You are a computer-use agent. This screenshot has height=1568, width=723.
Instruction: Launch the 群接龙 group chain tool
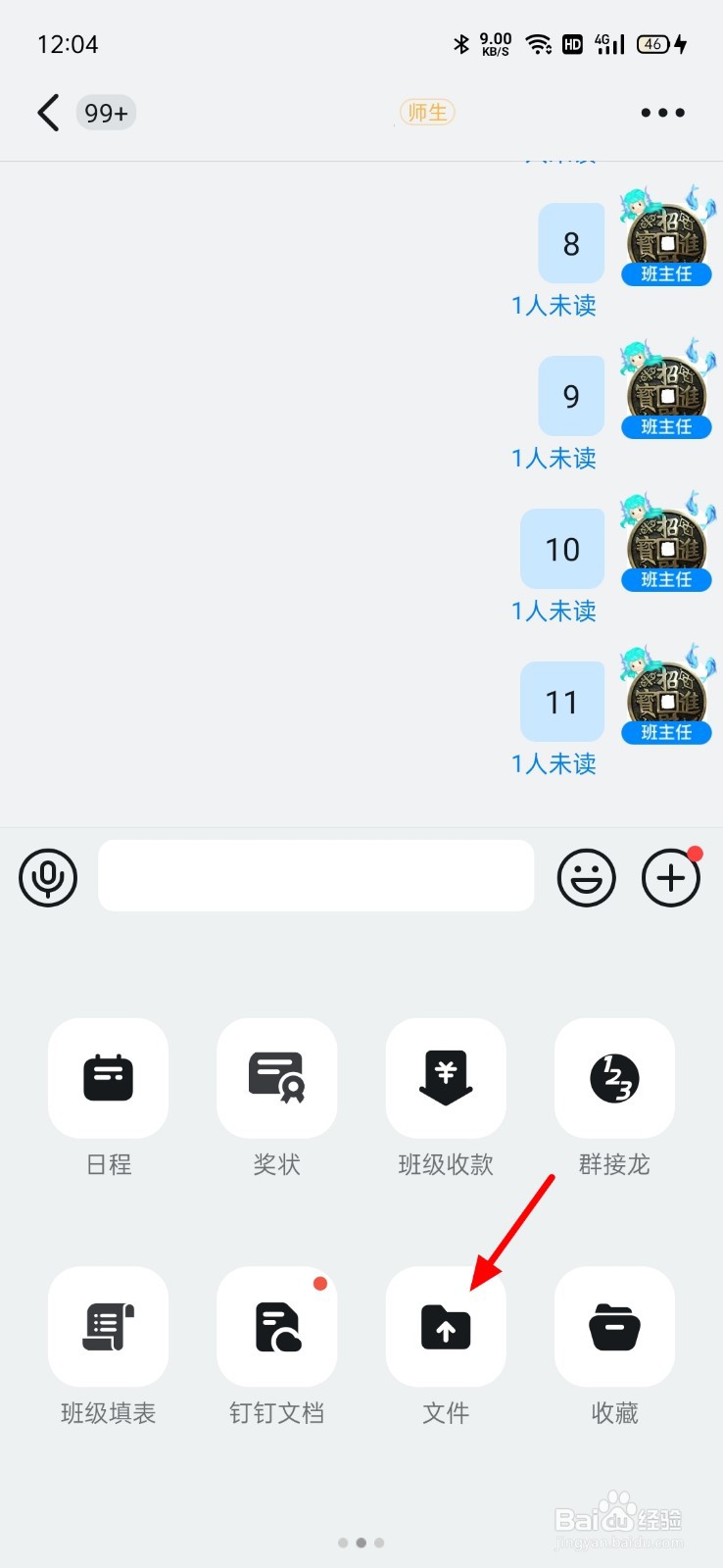coord(614,1078)
